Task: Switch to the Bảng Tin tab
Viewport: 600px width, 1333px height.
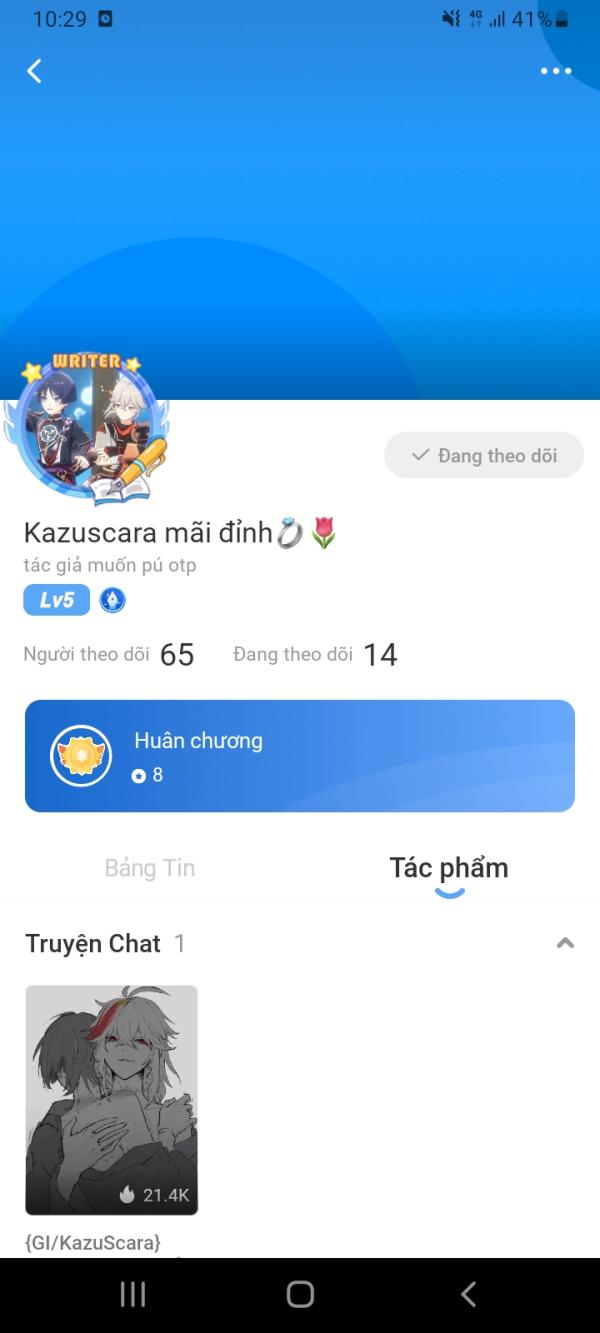Action: click(x=150, y=868)
